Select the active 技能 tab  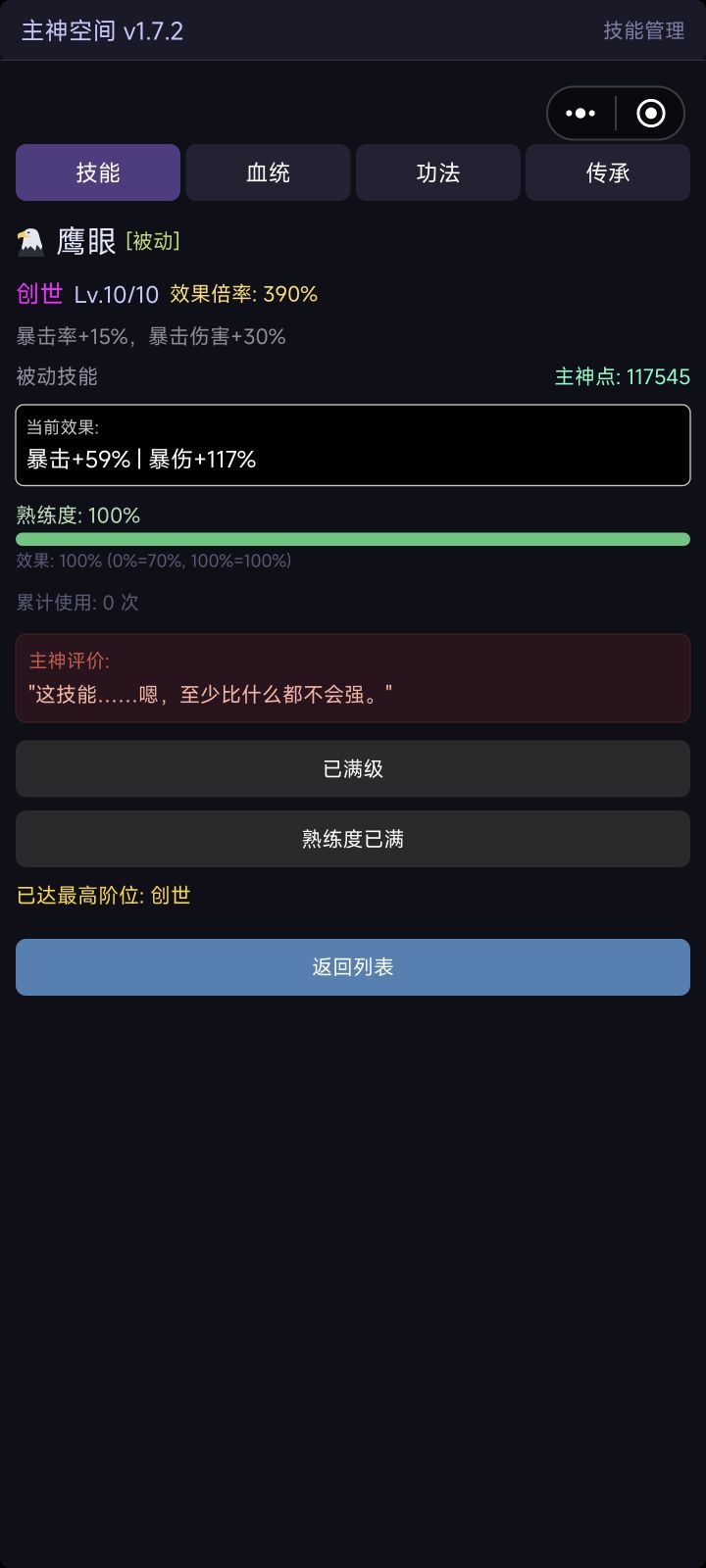[x=97, y=172]
